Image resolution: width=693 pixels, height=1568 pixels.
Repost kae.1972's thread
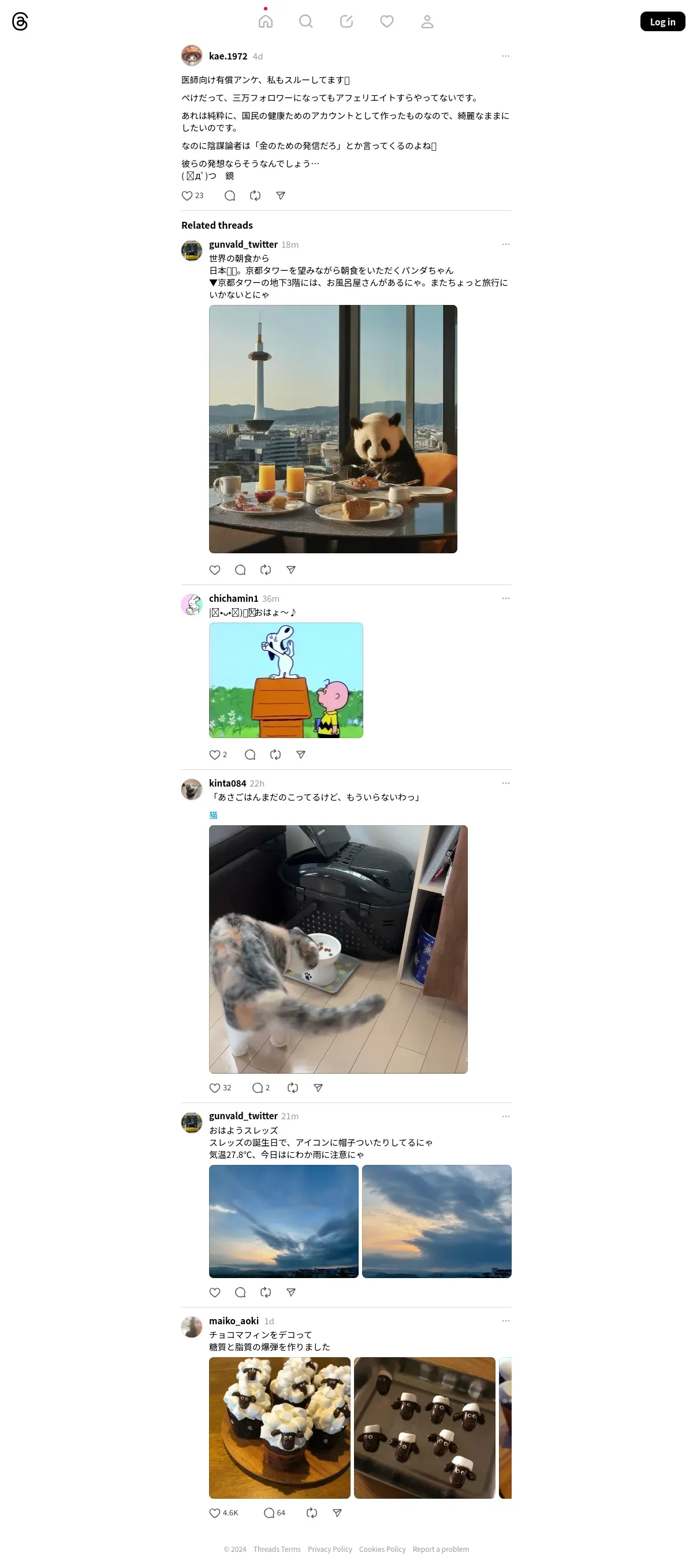(255, 195)
